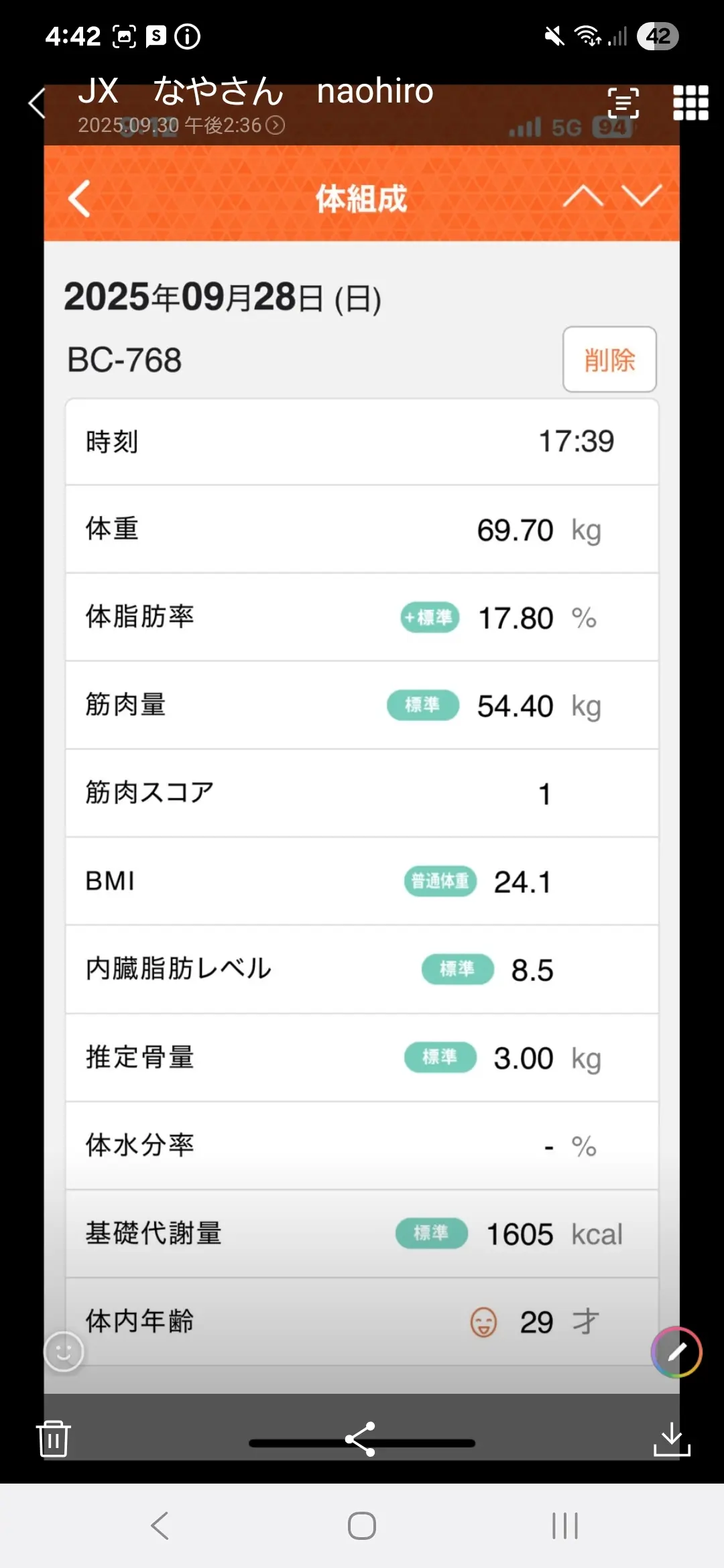
Task: Tap the share icon at bottom center
Action: [x=361, y=1438]
